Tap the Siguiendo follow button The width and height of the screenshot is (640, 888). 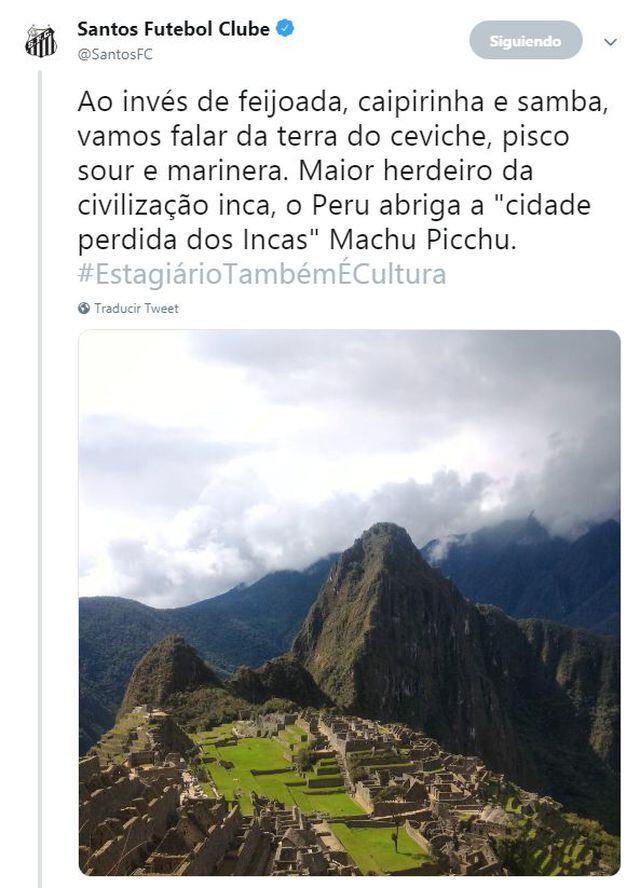525,41
